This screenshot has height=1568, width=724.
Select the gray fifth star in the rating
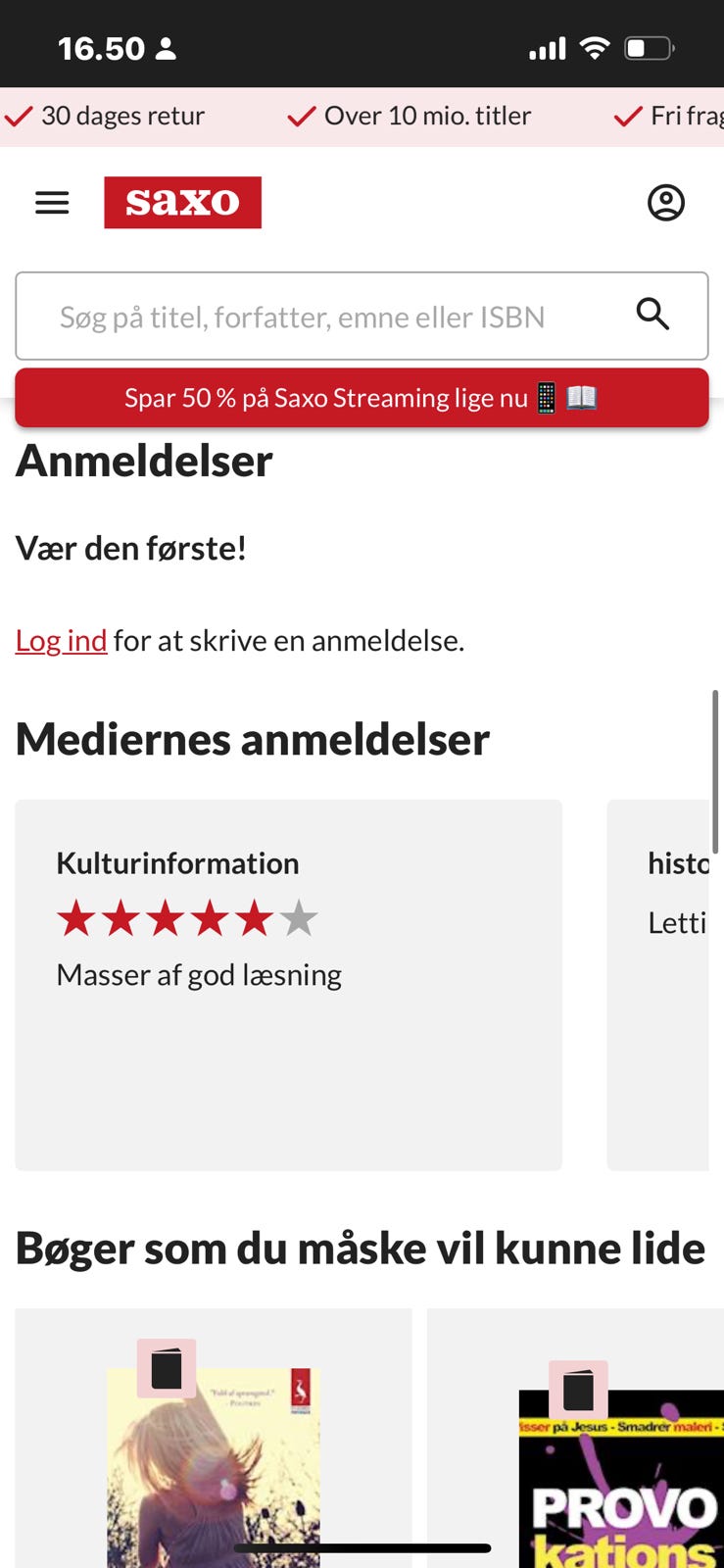click(299, 918)
